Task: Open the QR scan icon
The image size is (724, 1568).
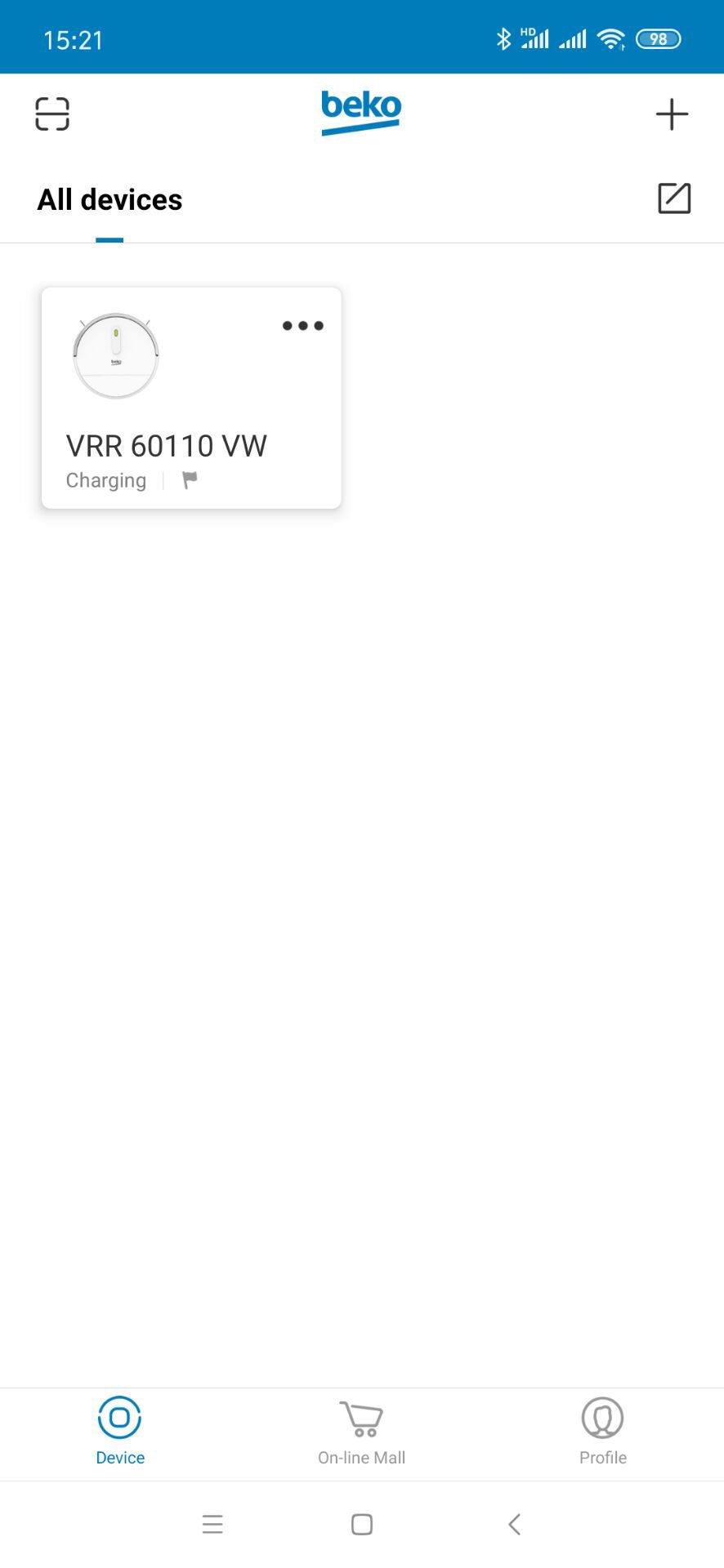Action: point(52,114)
